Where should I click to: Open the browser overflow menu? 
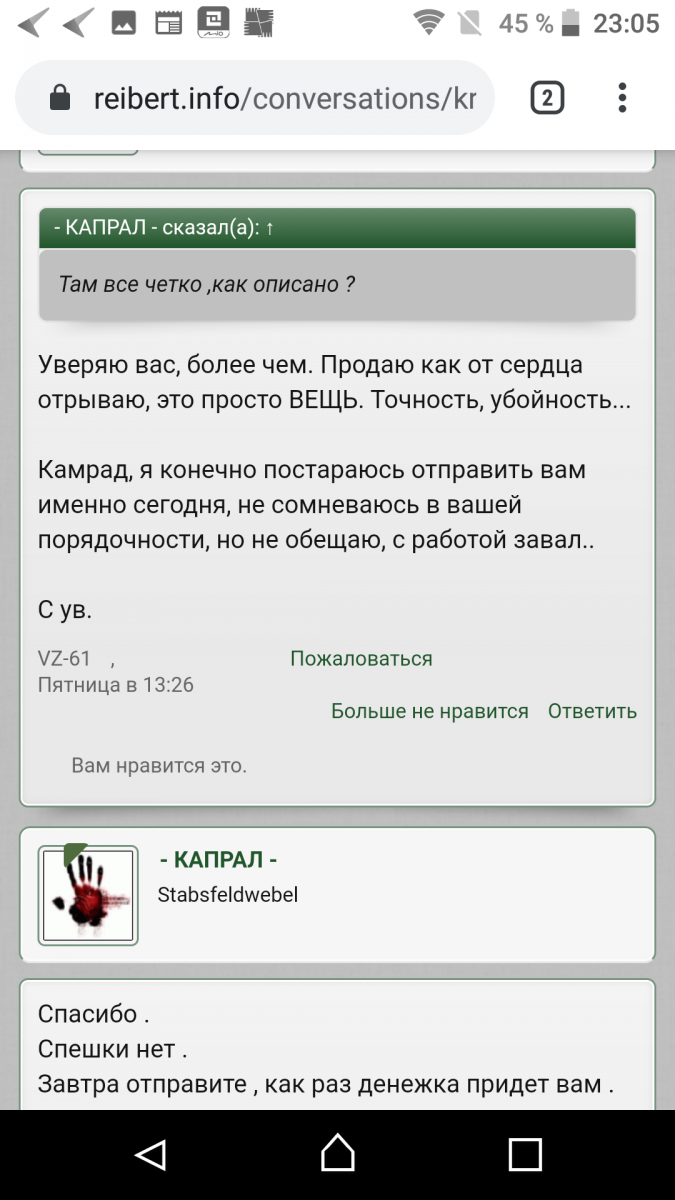coord(622,98)
